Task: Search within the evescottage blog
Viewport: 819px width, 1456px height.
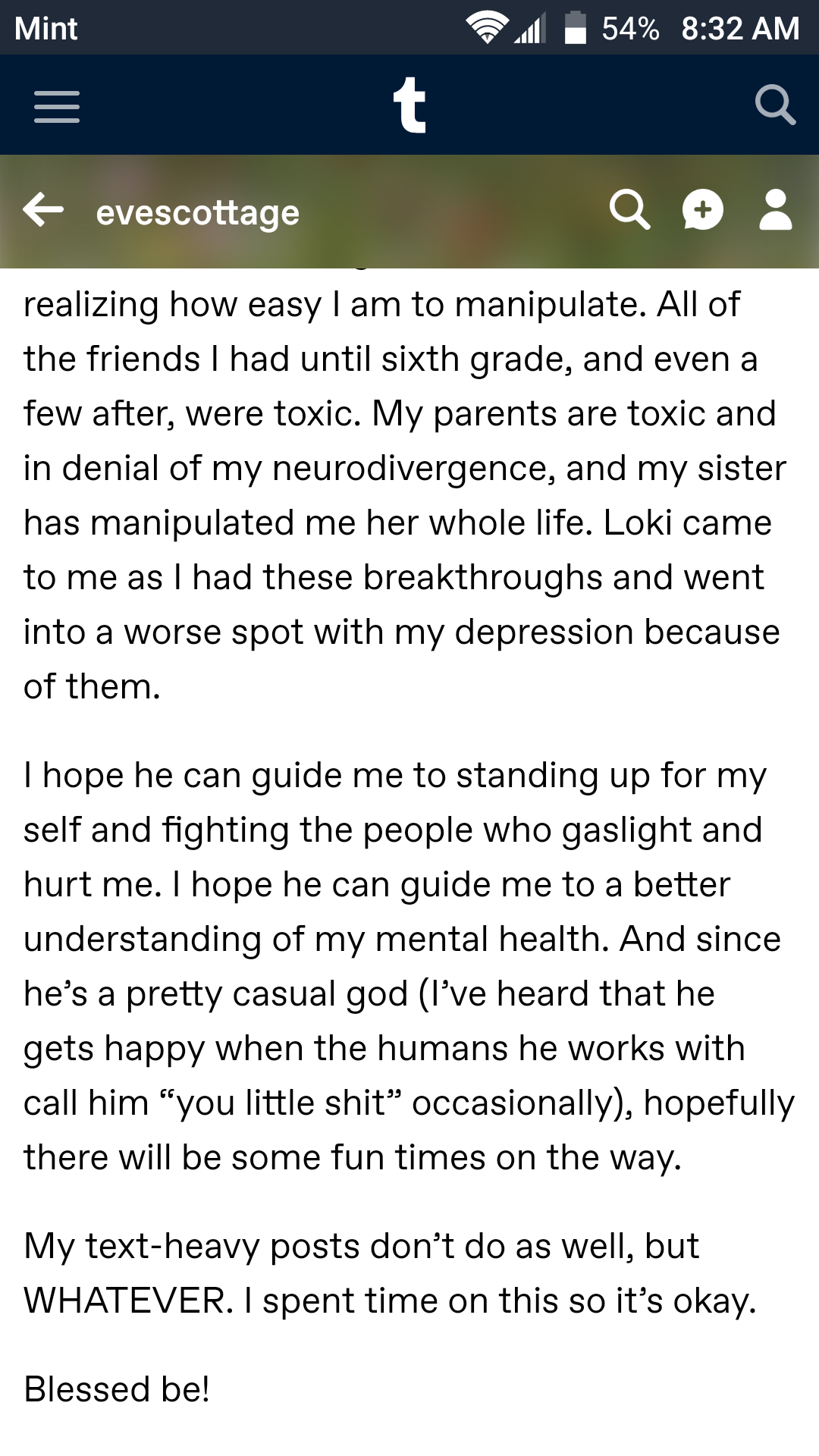Action: coord(630,209)
